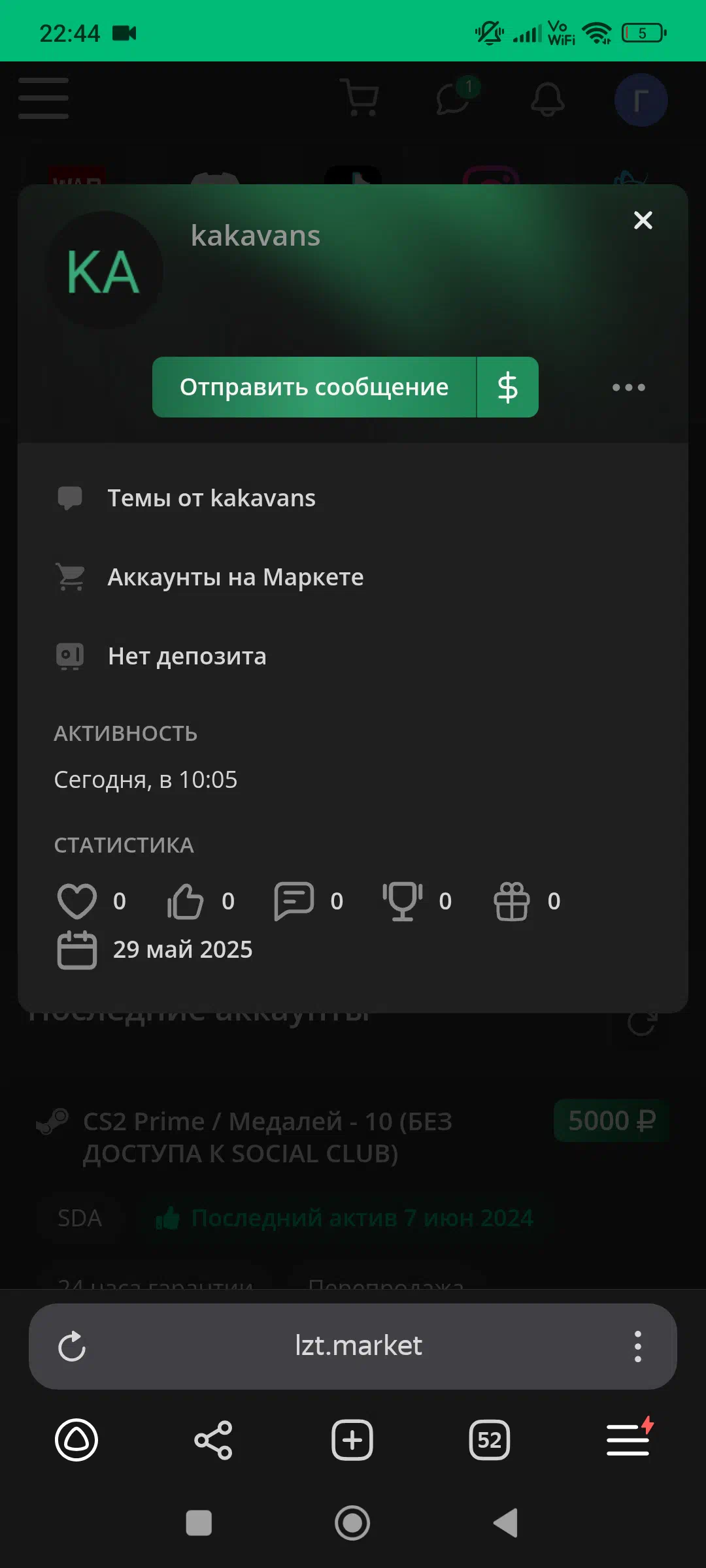Go back with the system back button

[505, 1524]
